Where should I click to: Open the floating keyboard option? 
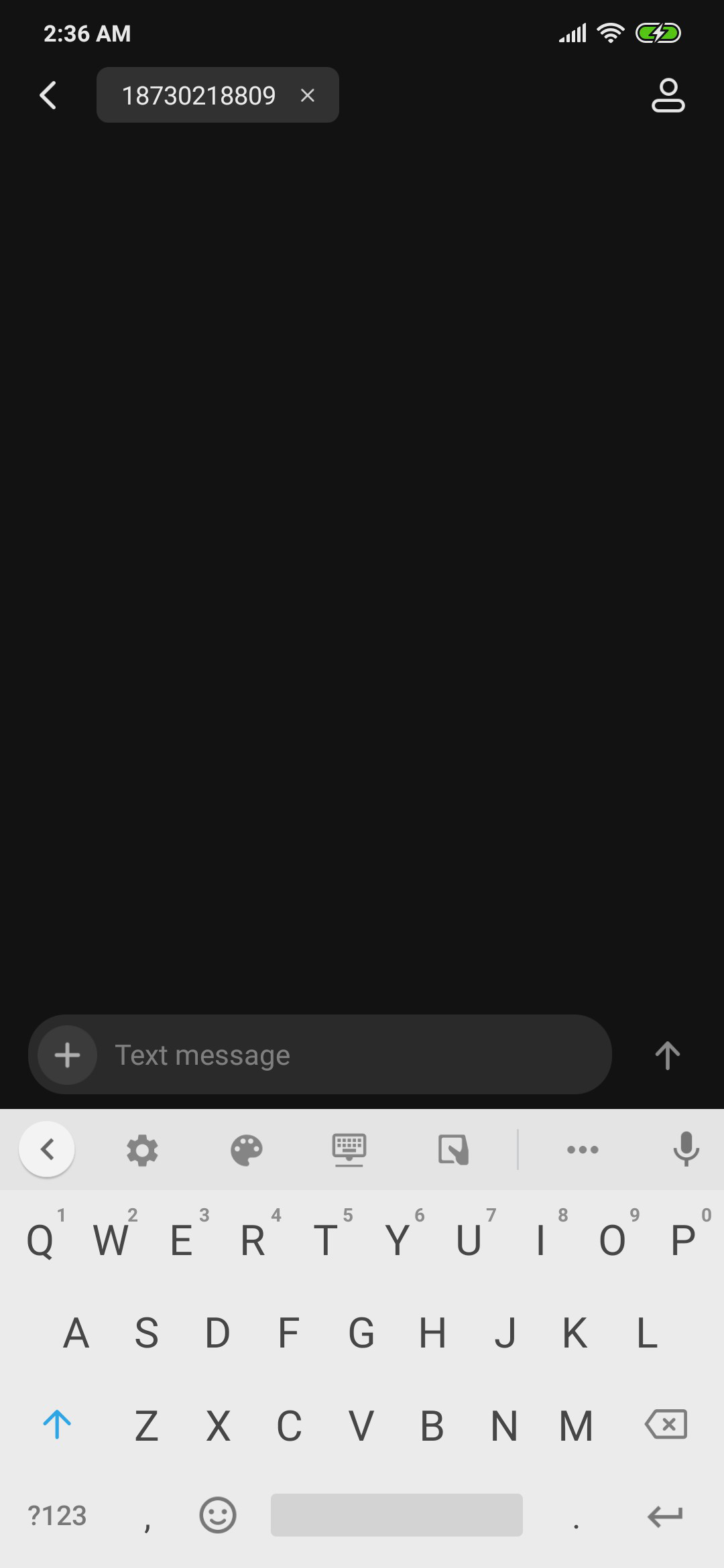(x=349, y=1150)
